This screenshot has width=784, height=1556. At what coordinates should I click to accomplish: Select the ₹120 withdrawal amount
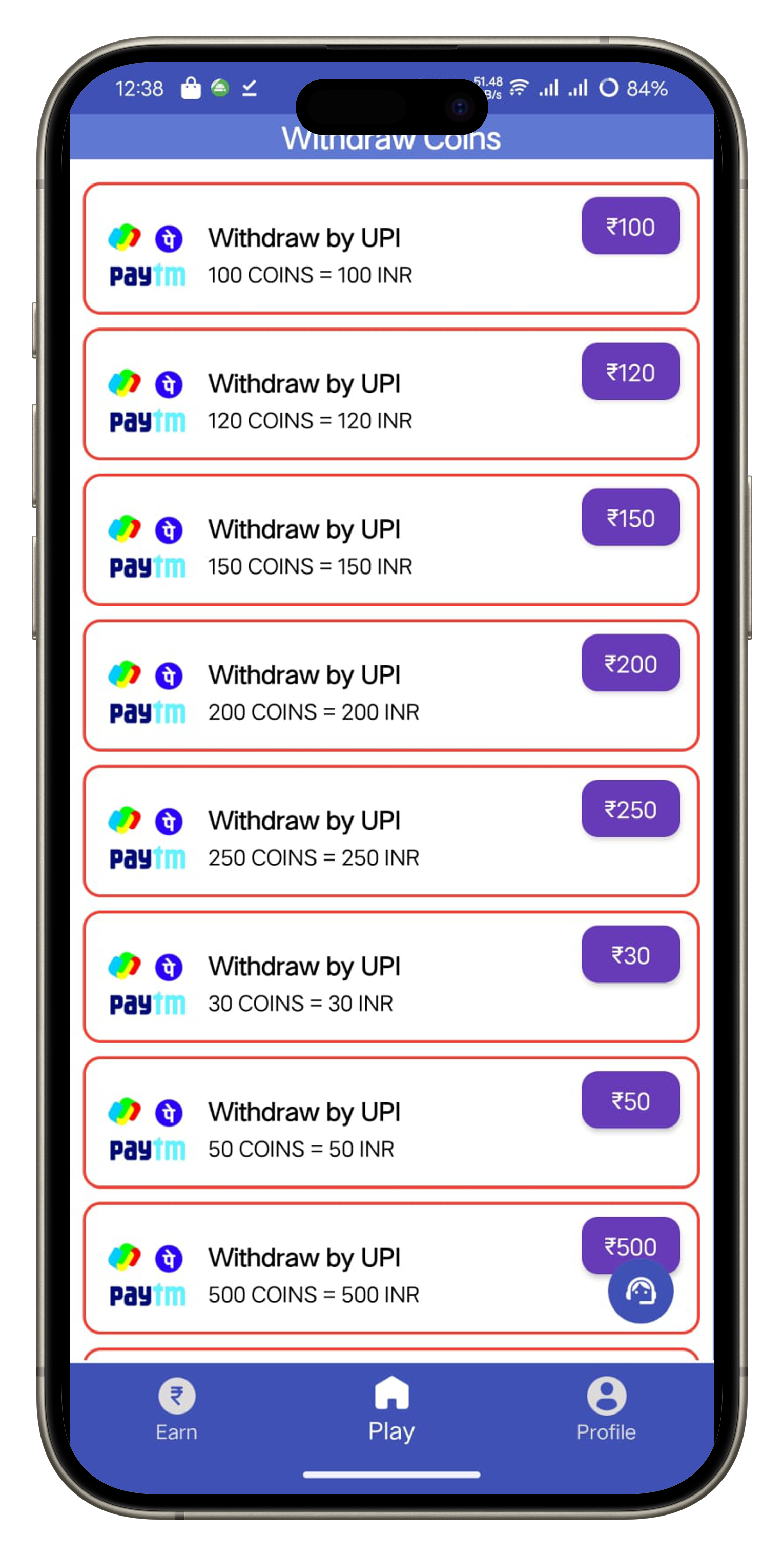630,372
